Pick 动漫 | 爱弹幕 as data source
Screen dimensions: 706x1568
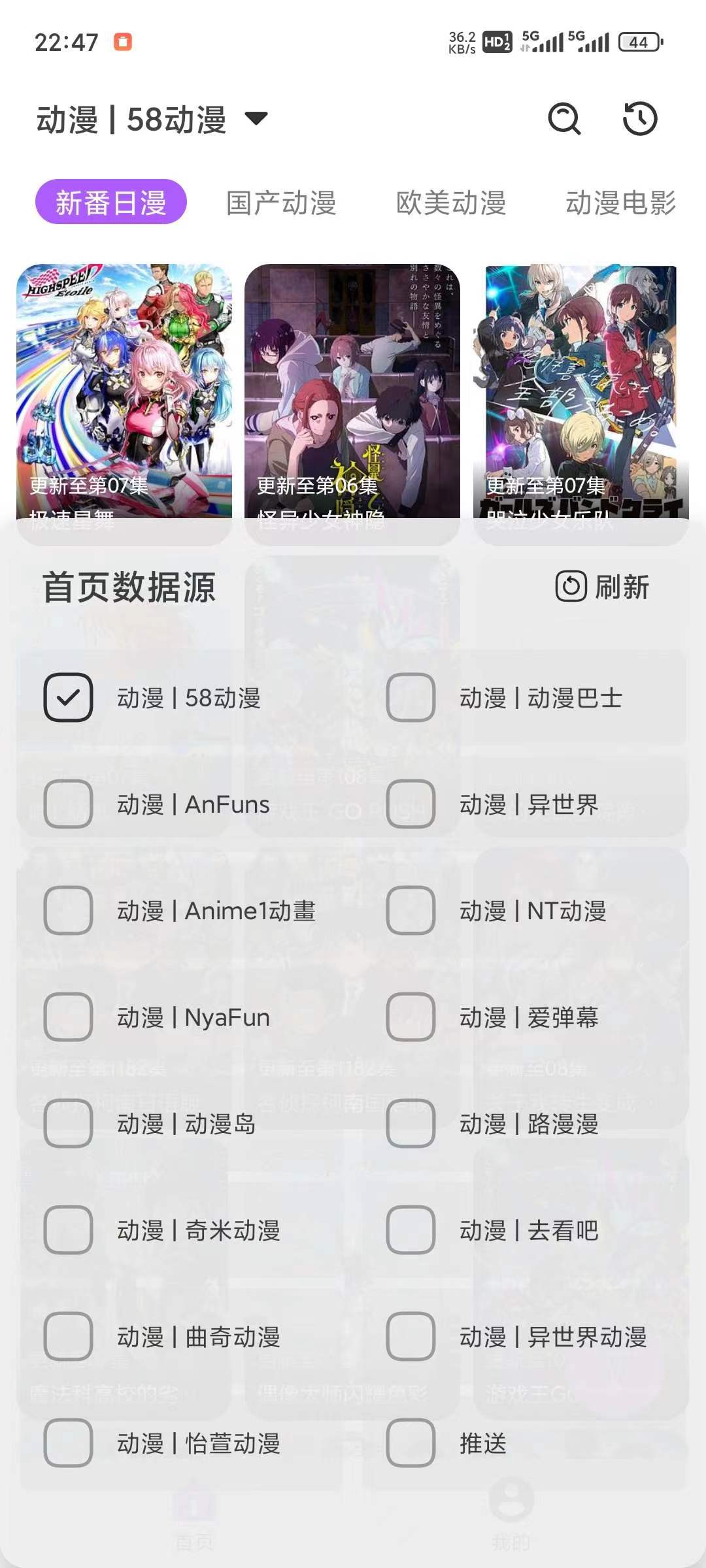(411, 1017)
